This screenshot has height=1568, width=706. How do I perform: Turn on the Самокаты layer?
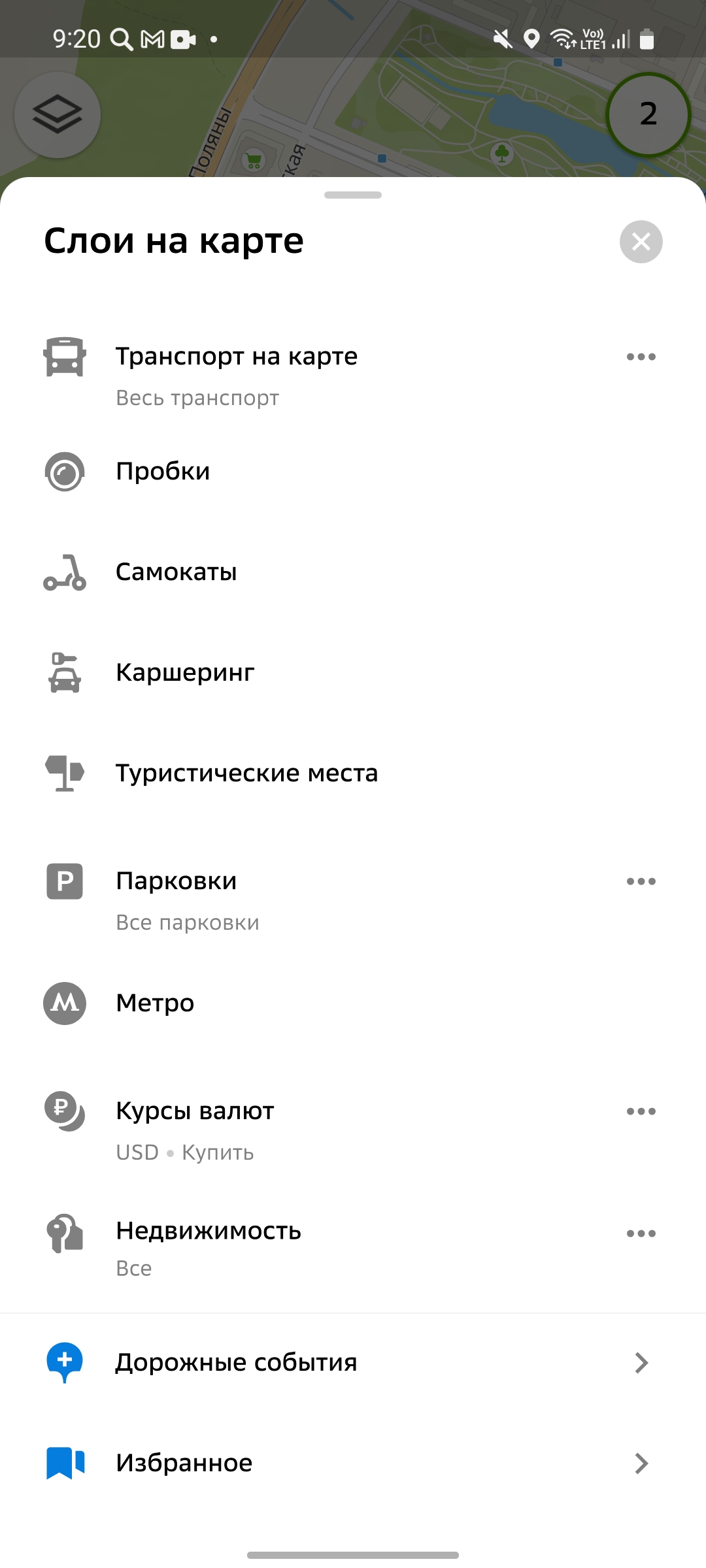point(353,572)
